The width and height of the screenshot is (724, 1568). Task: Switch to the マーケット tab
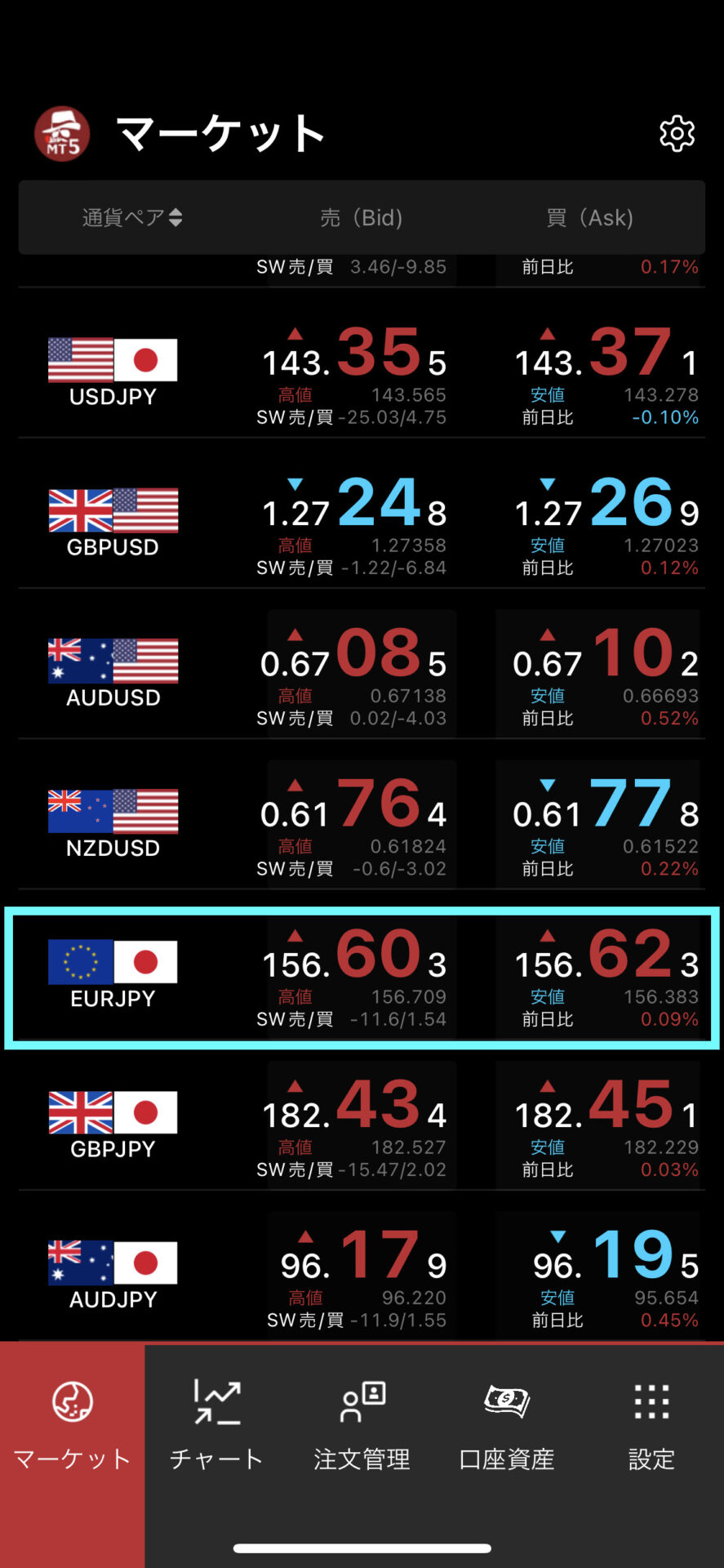click(x=73, y=1425)
